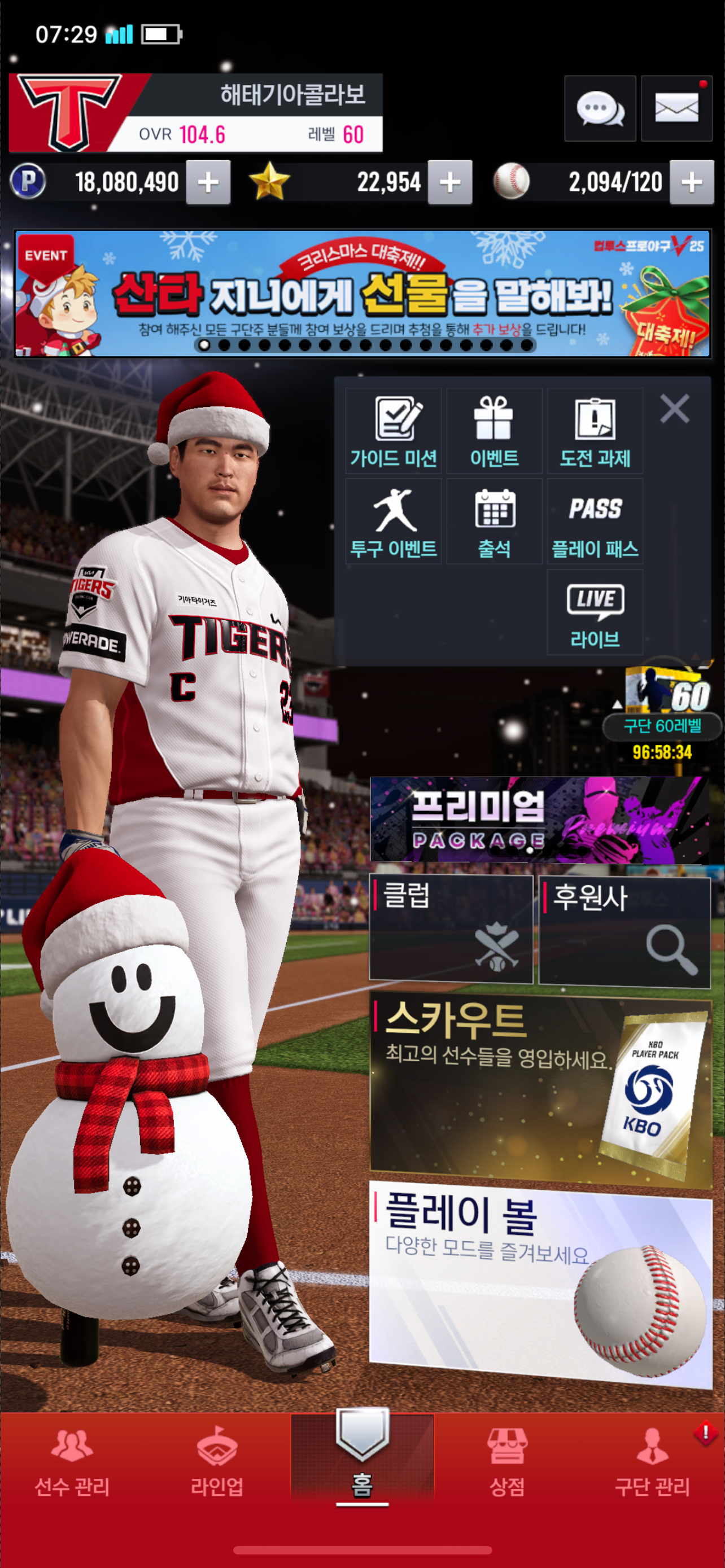The height and width of the screenshot is (1568, 725).
Task: Open 스카우트 to recruit players
Action: pos(540,1089)
